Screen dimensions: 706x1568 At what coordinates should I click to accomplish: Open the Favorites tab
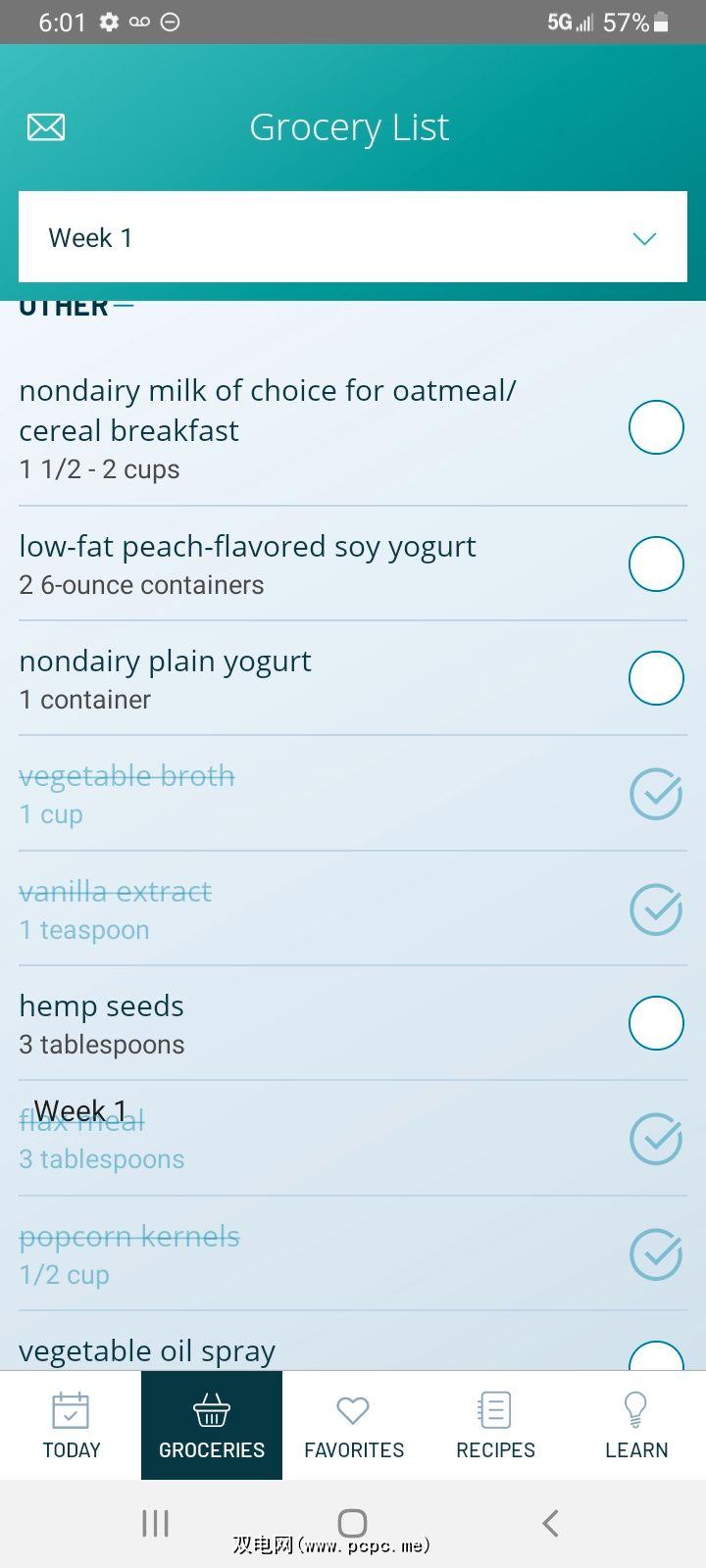(353, 1426)
